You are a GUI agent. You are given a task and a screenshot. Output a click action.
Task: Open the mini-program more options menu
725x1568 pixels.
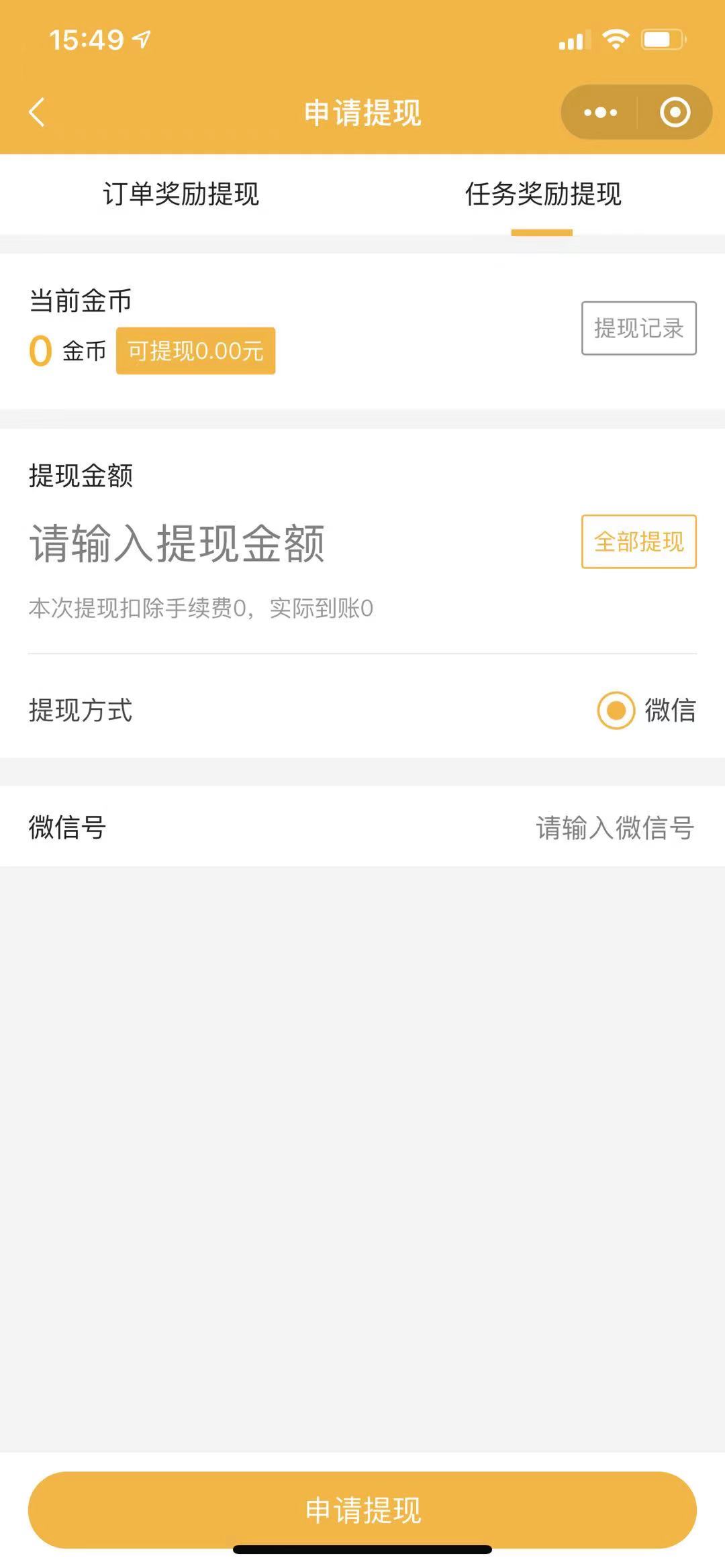click(x=599, y=112)
